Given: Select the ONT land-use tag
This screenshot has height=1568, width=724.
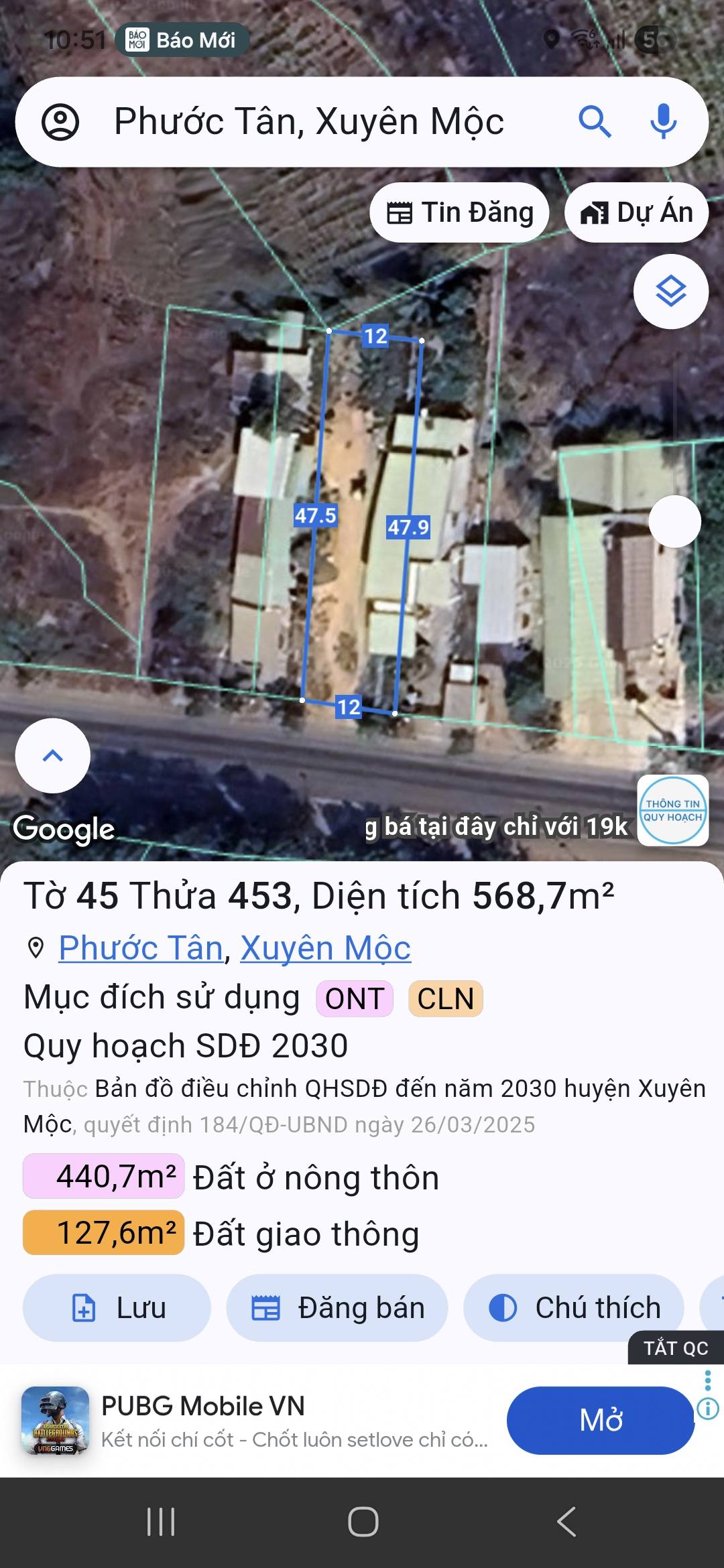Looking at the screenshot, I should point(355,998).
